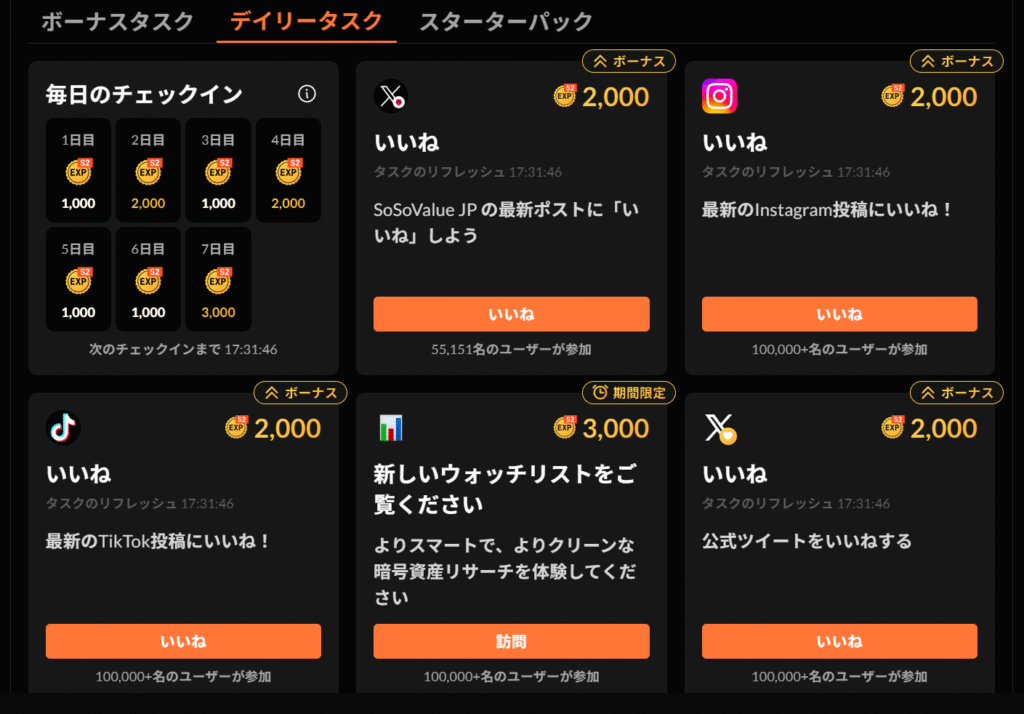
Task: Tap 訪問 on the watchlist task
Action: pos(511,641)
